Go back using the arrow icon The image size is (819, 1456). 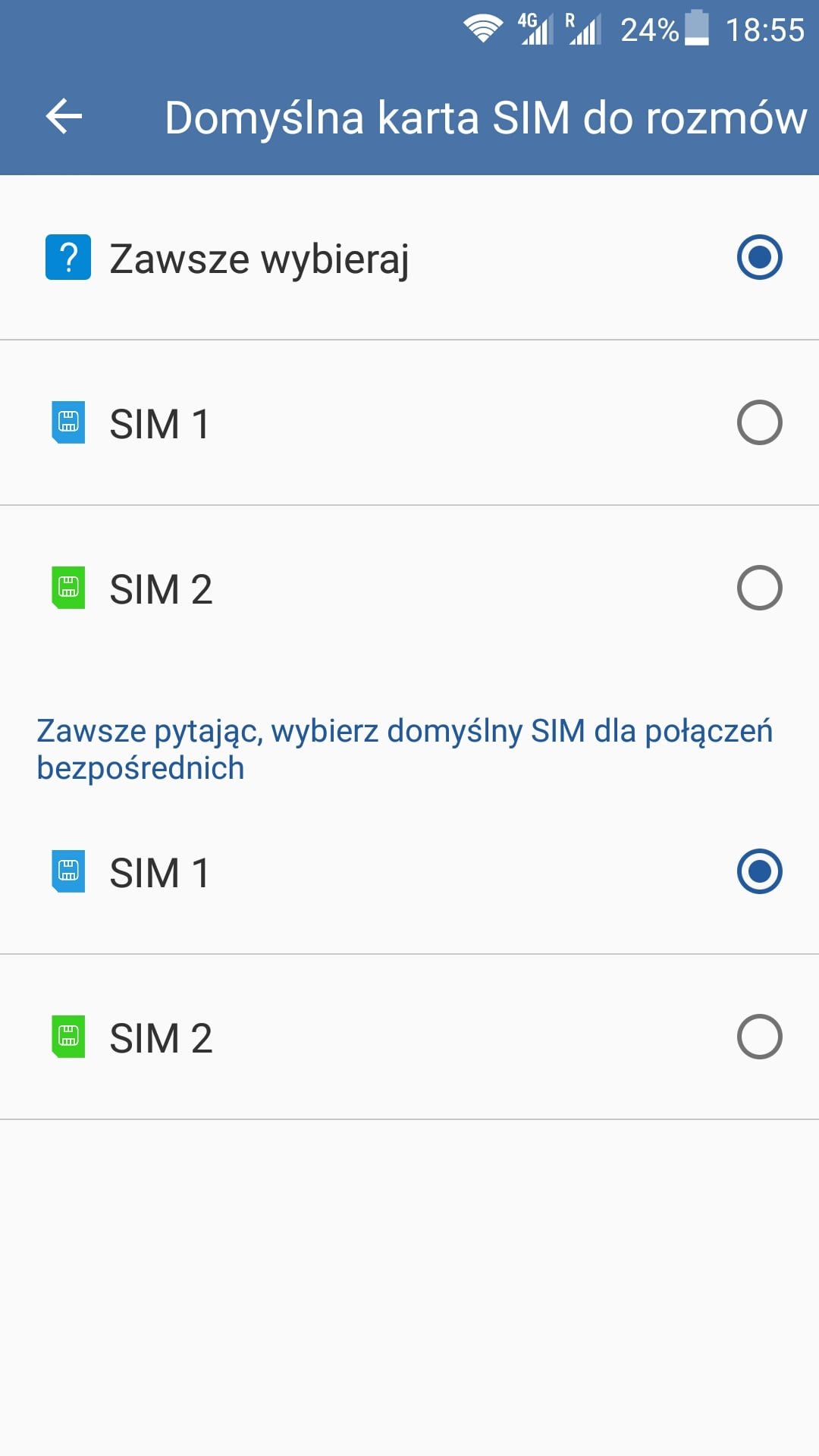point(64,117)
